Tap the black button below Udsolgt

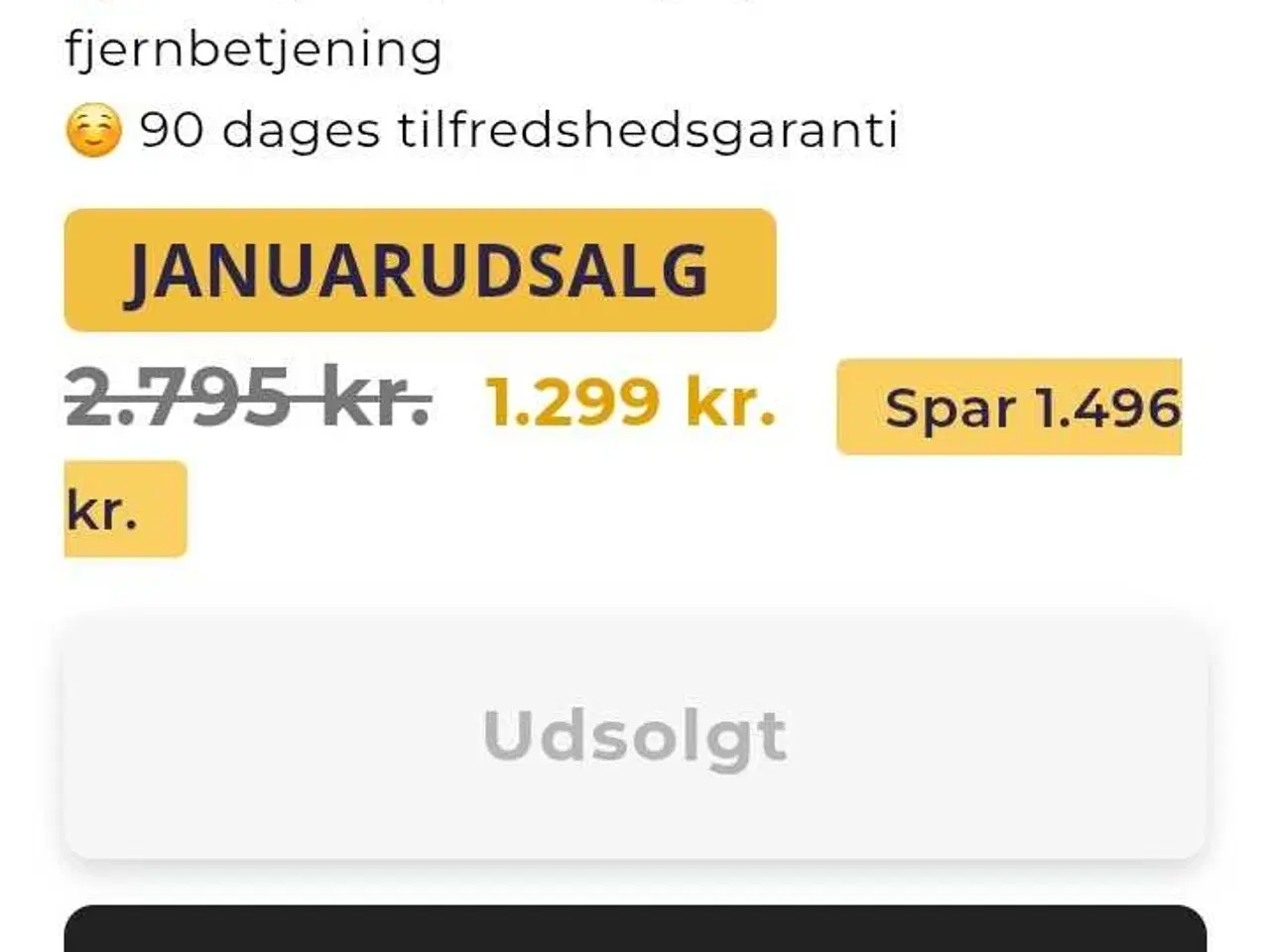[635, 929]
